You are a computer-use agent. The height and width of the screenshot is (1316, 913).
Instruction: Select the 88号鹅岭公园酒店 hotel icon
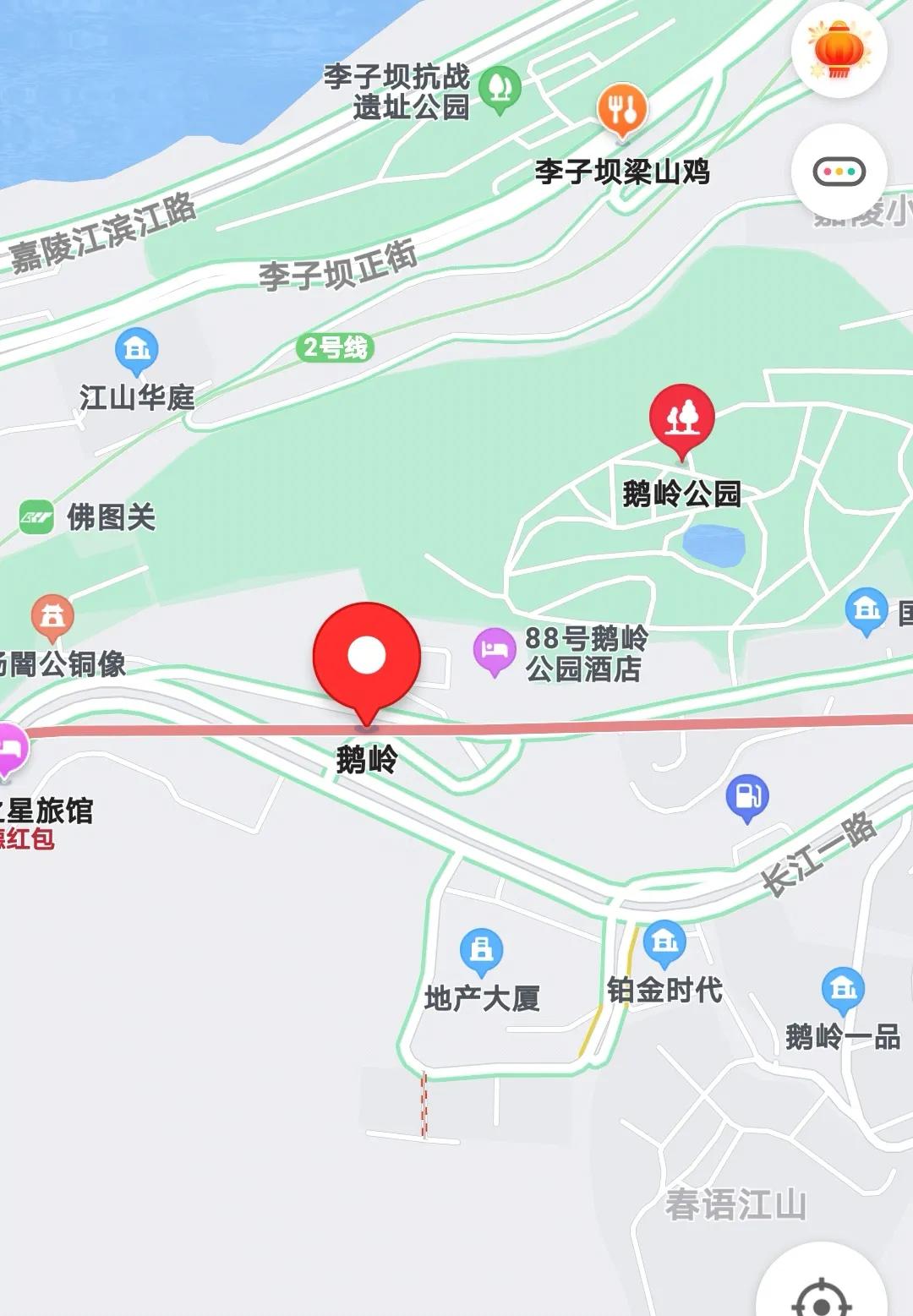coord(495,649)
